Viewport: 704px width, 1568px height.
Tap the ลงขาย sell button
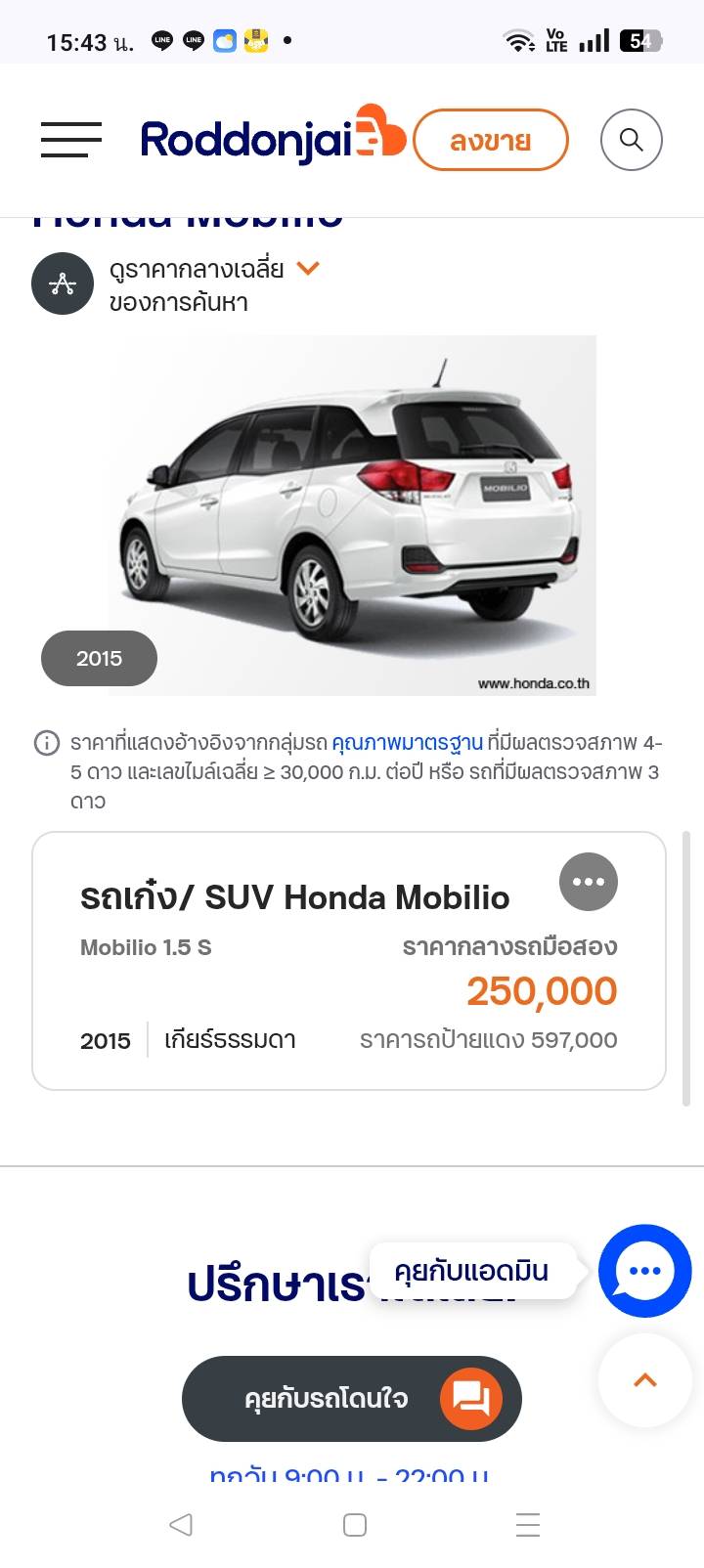point(490,141)
